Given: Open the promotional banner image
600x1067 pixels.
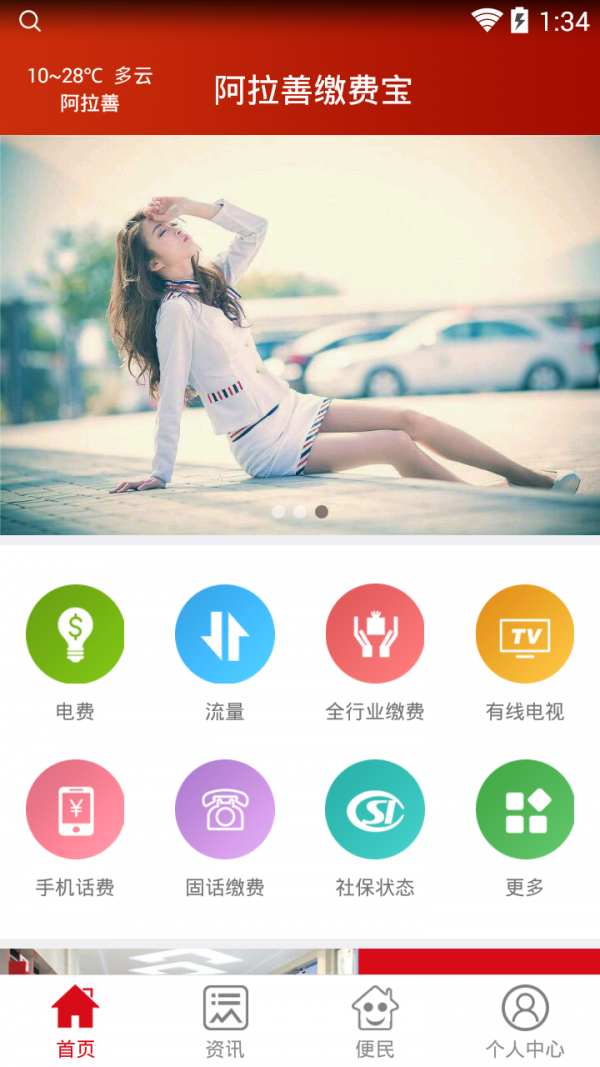Looking at the screenshot, I should pos(300,335).
